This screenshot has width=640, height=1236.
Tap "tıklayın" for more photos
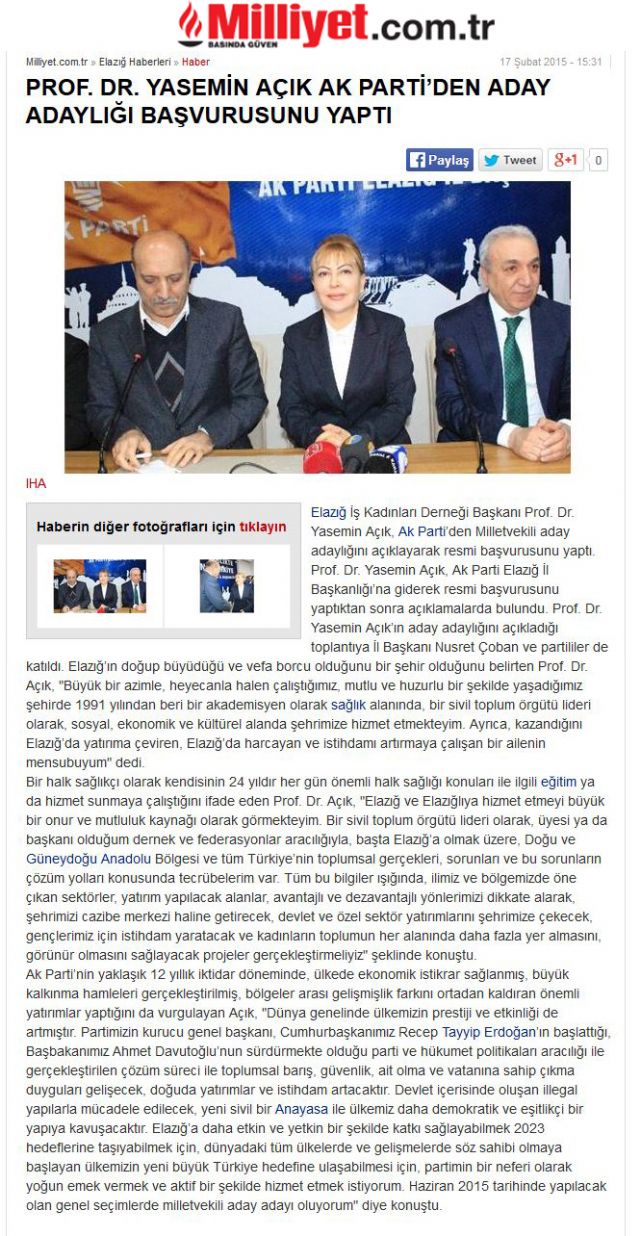click(263, 526)
